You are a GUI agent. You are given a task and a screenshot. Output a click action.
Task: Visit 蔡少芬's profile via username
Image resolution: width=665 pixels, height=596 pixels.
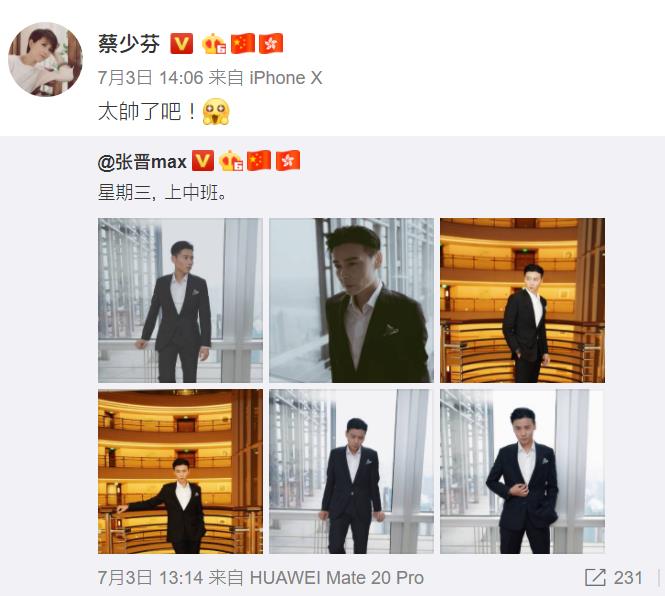click(128, 43)
